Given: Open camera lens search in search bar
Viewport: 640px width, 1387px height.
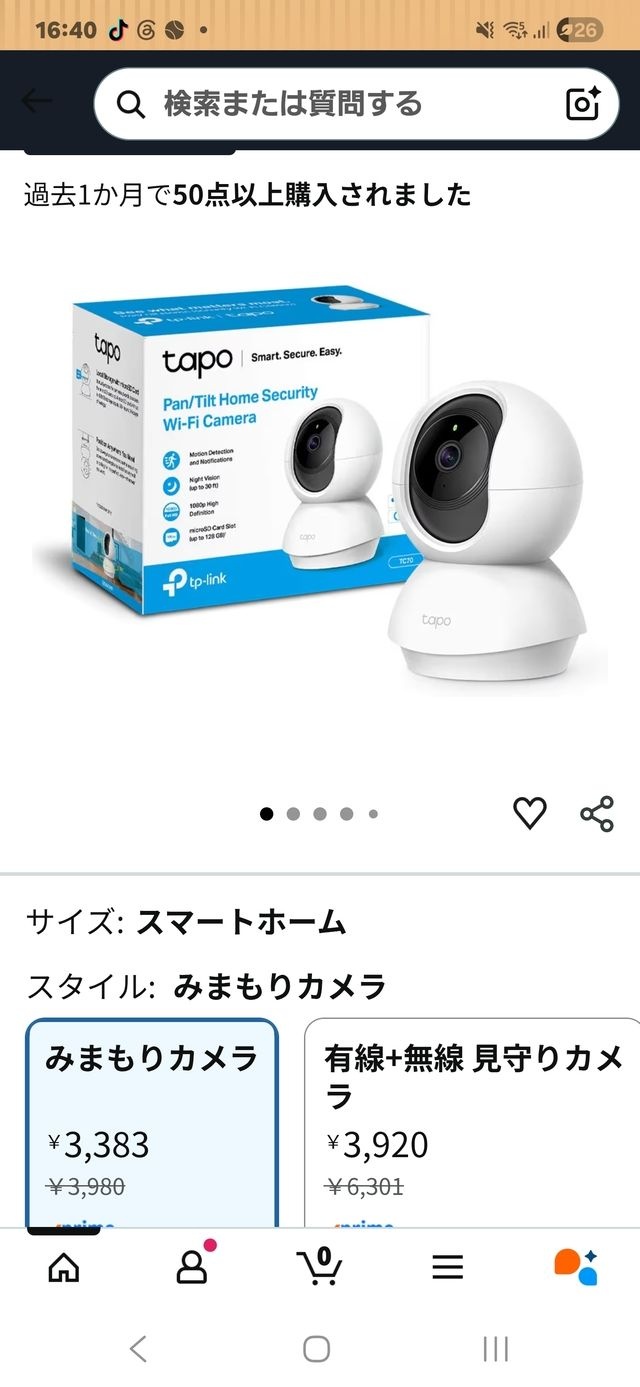Looking at the screenshot, I should [x=583, y=104].
